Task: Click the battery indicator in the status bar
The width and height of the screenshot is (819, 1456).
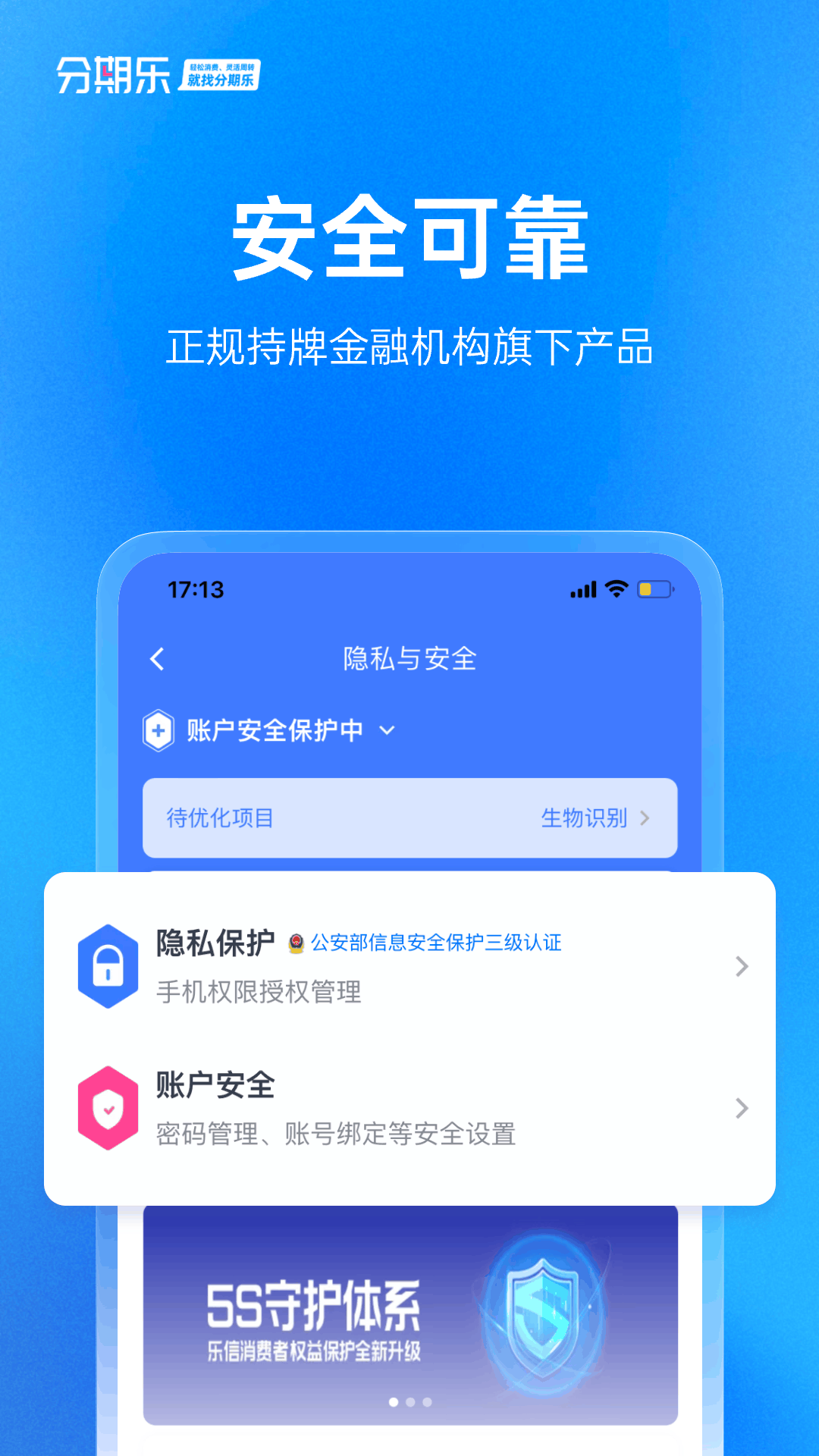Action: pos(654,589)
